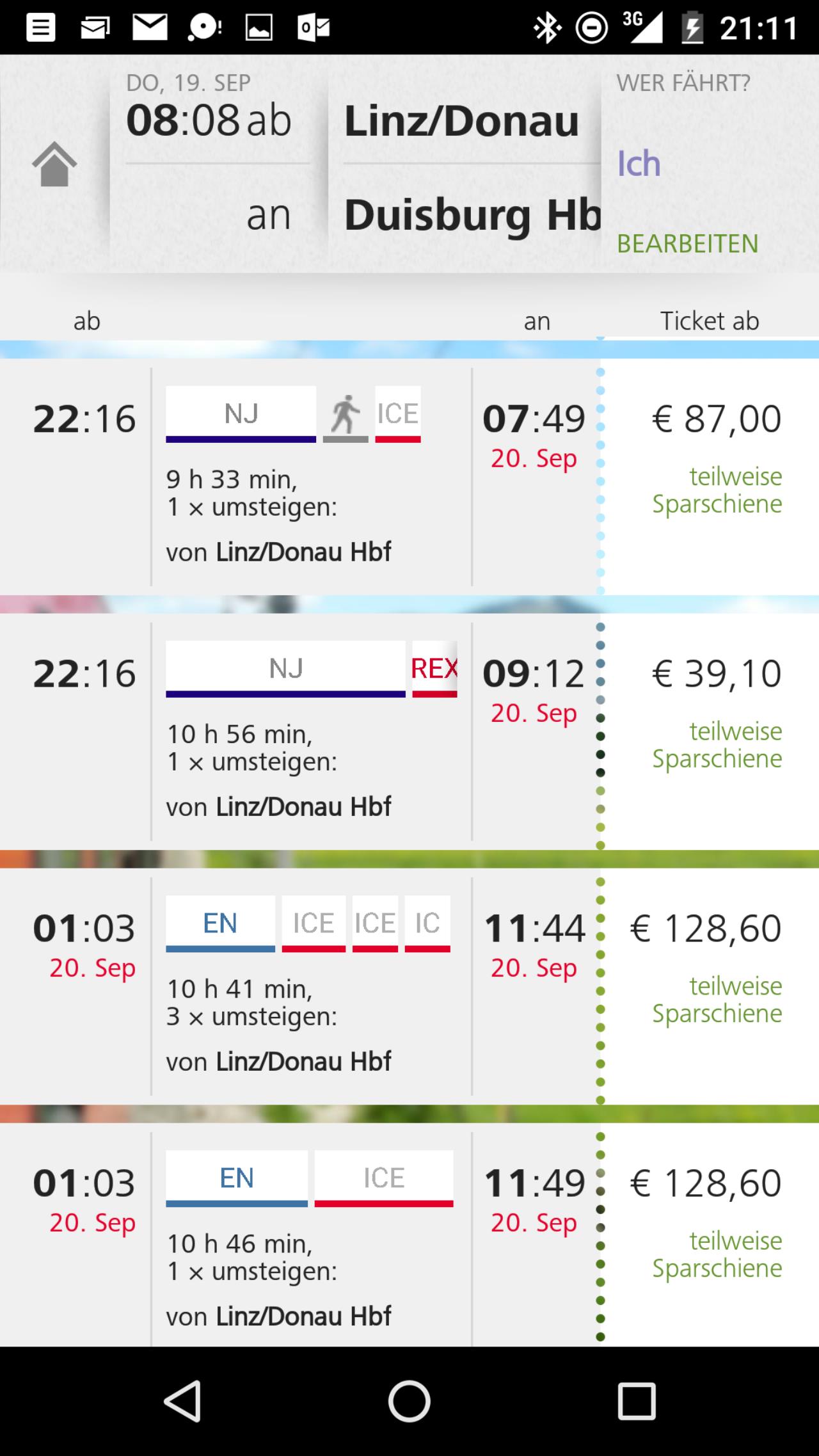Open the recent apps overview

tap(636, 1401)
